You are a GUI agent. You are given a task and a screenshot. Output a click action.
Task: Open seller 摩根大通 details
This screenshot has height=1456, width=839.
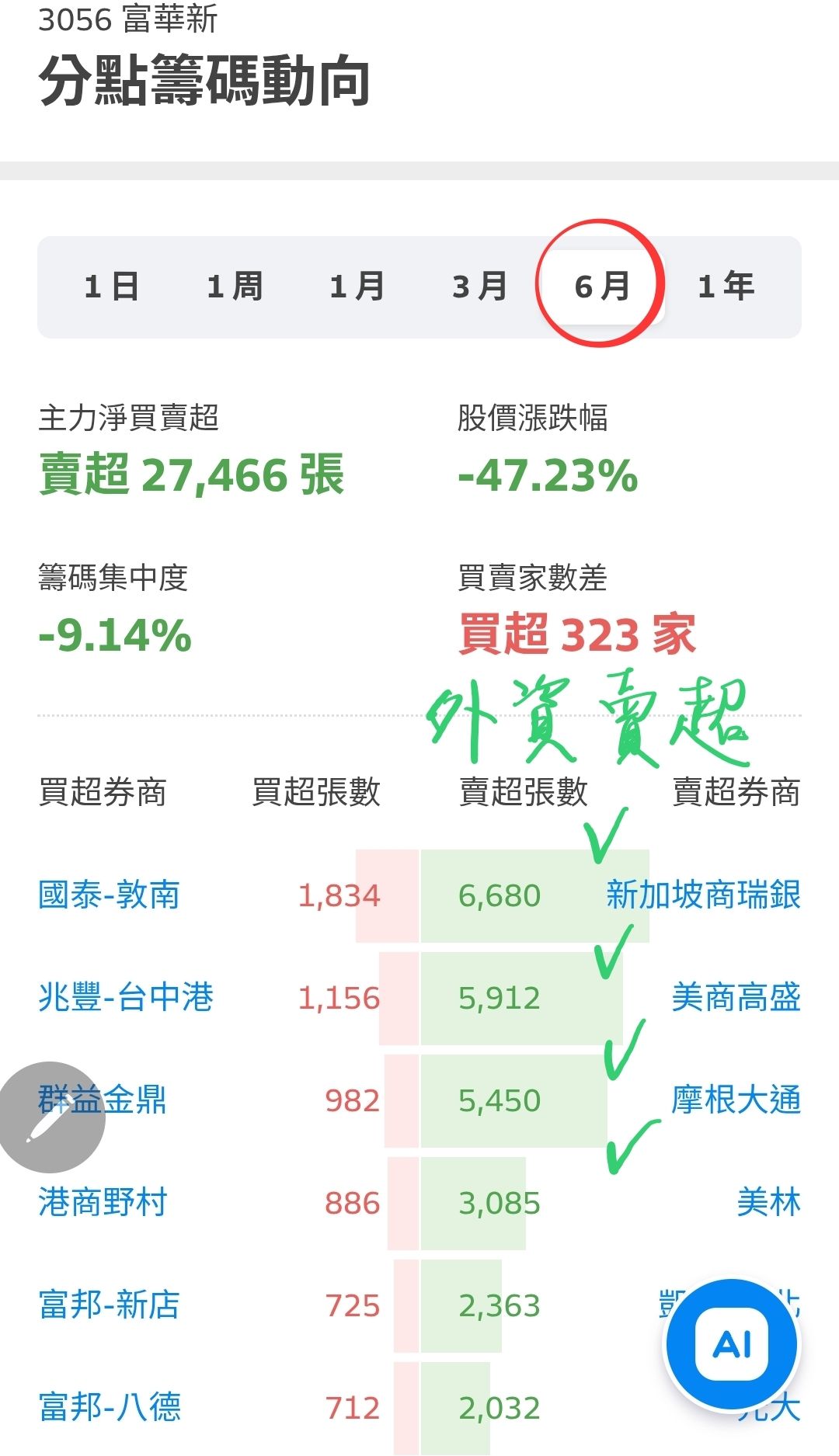(x=736, y=1100)
